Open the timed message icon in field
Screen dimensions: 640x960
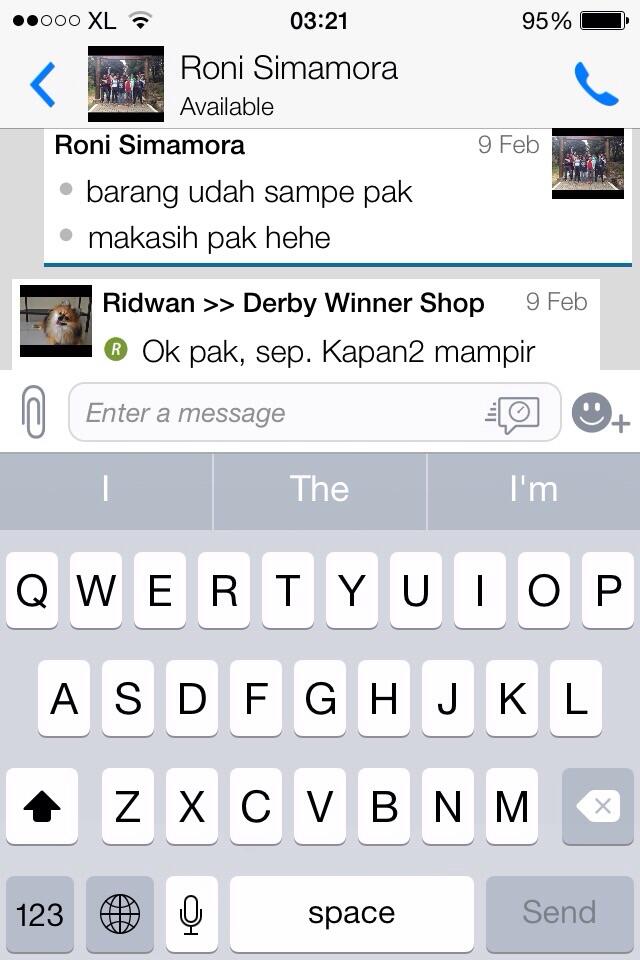click(x=514, y=413)
